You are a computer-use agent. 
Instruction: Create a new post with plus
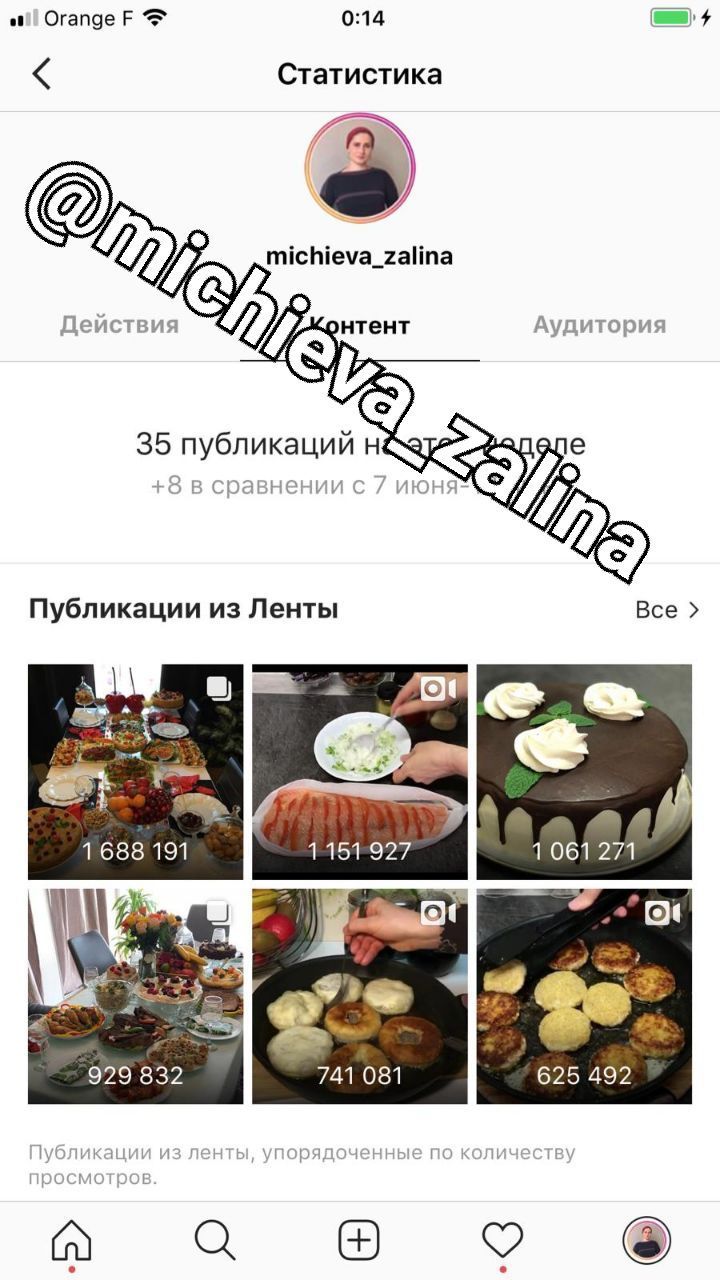[x=359, y=1241]
